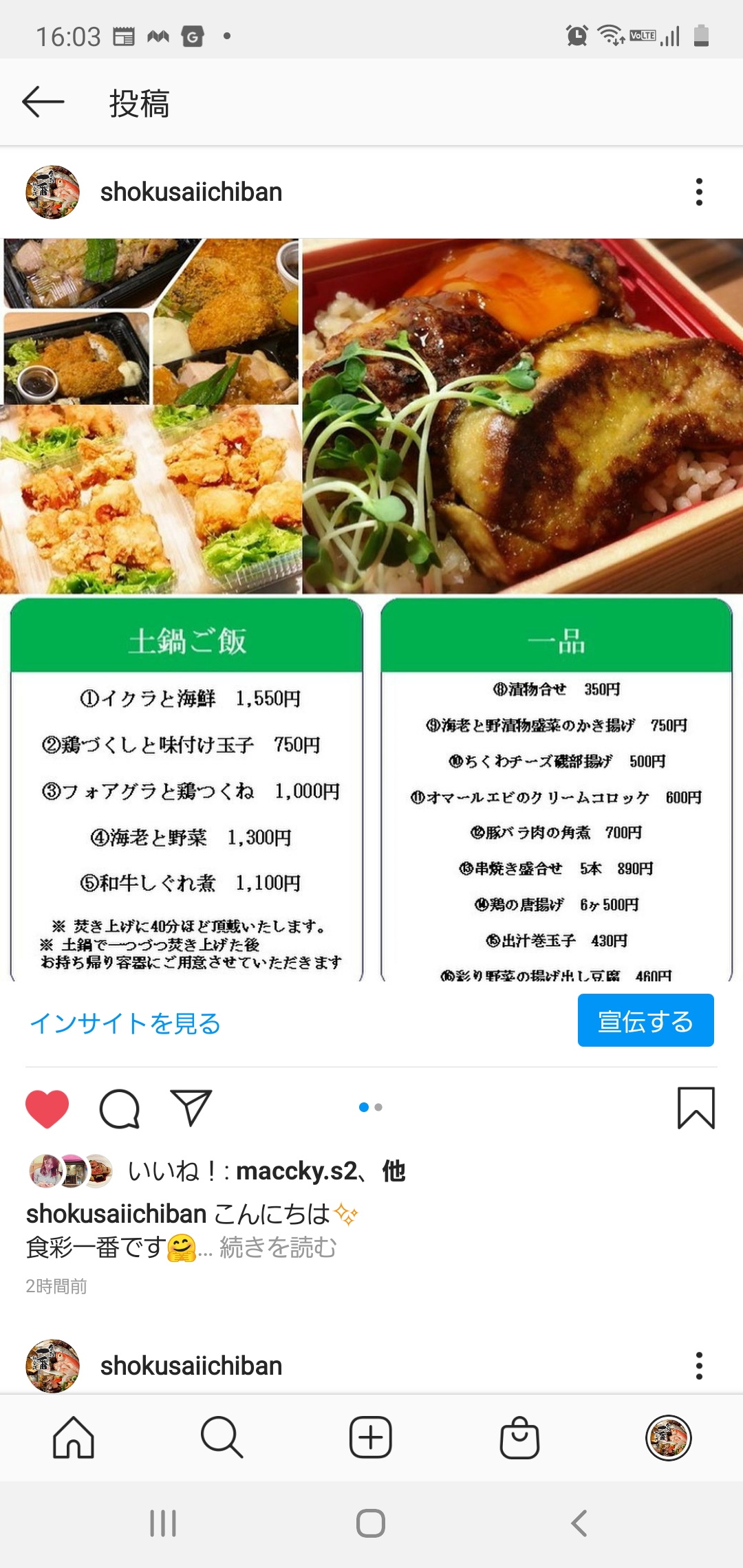The width and height of the screenshot is (743, 1568).
Task: Open the bento menu post image
Action: tap(371, 609)
